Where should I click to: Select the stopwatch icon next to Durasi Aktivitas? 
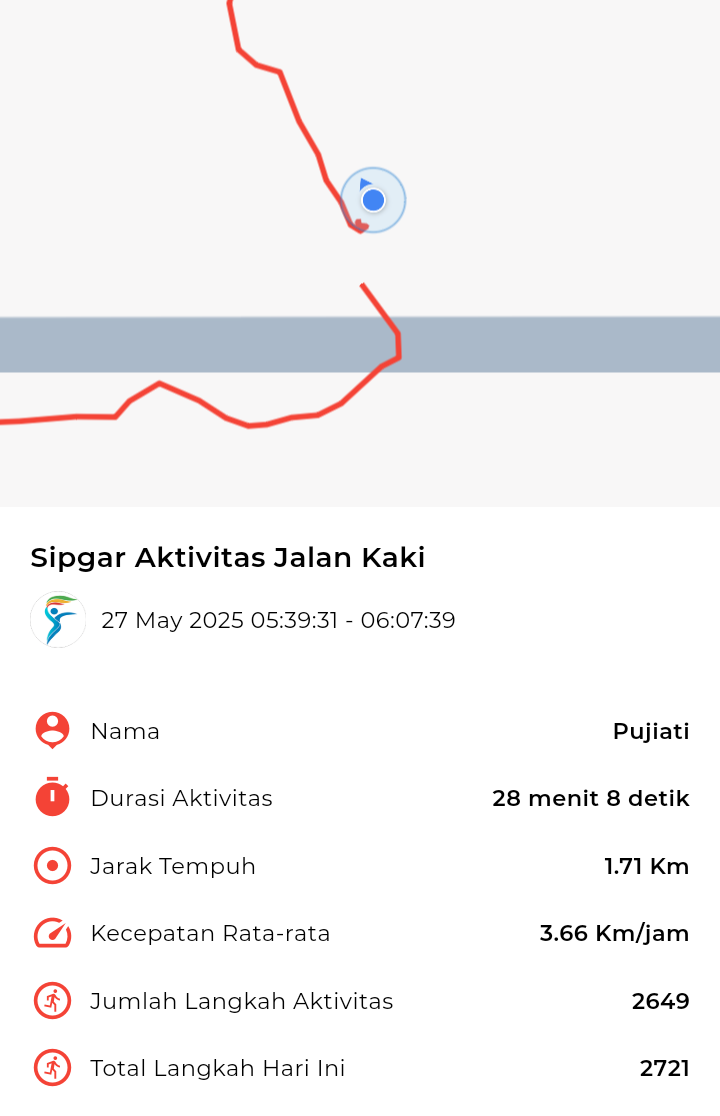52,798
